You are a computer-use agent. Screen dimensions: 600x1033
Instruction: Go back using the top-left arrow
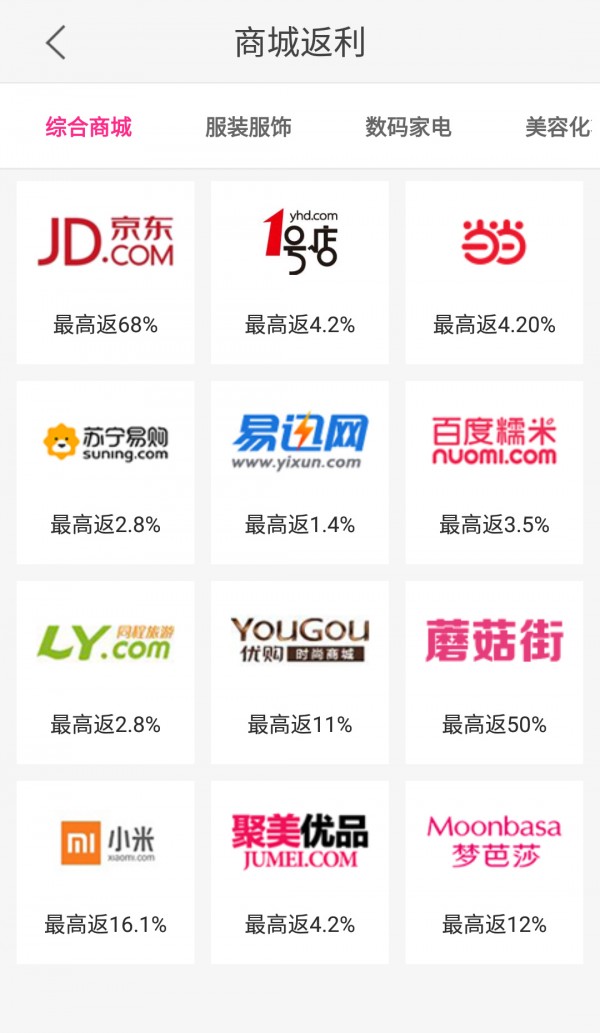(x=56, y=43)
